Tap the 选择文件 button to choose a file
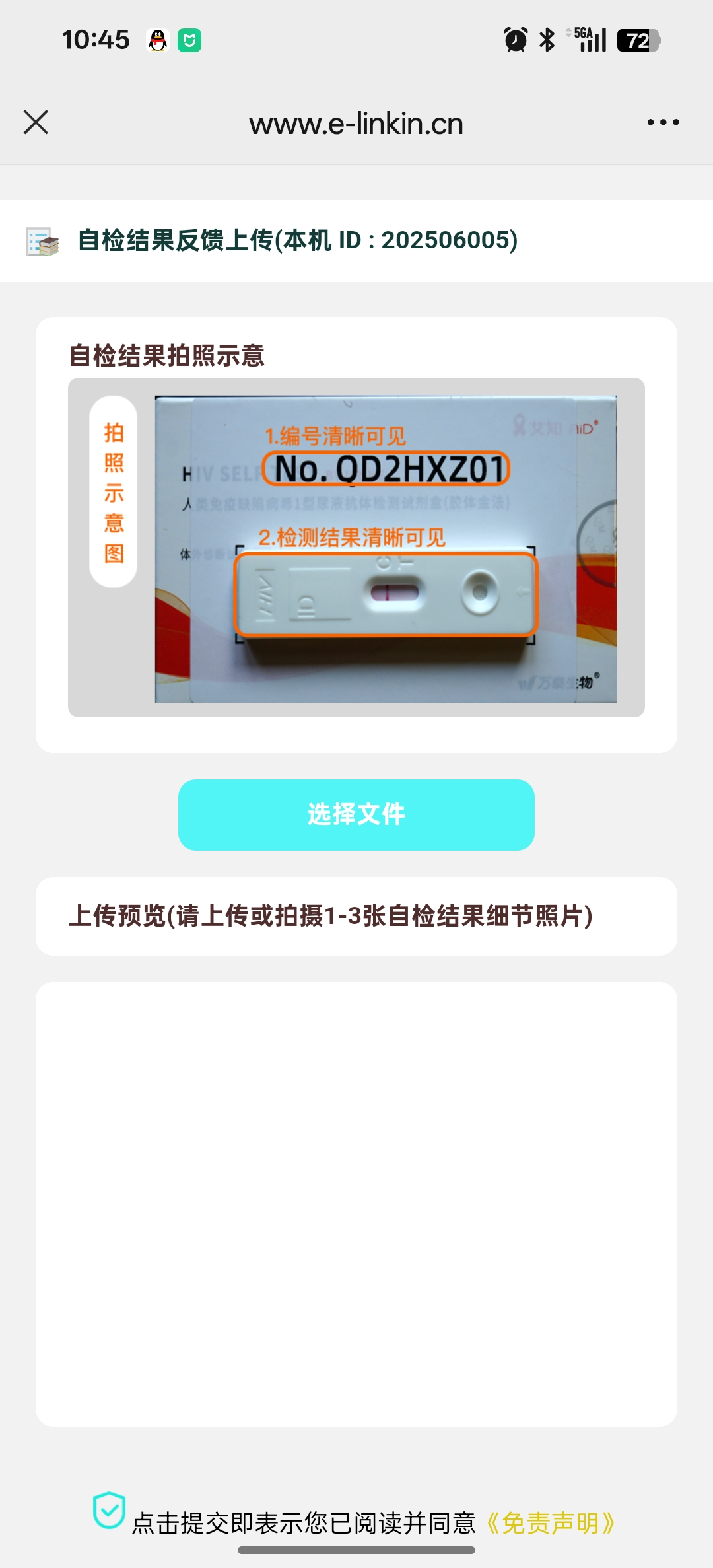Image resolution: width=713 pixels, height=1568 pixels. click(x=356, y=814)
